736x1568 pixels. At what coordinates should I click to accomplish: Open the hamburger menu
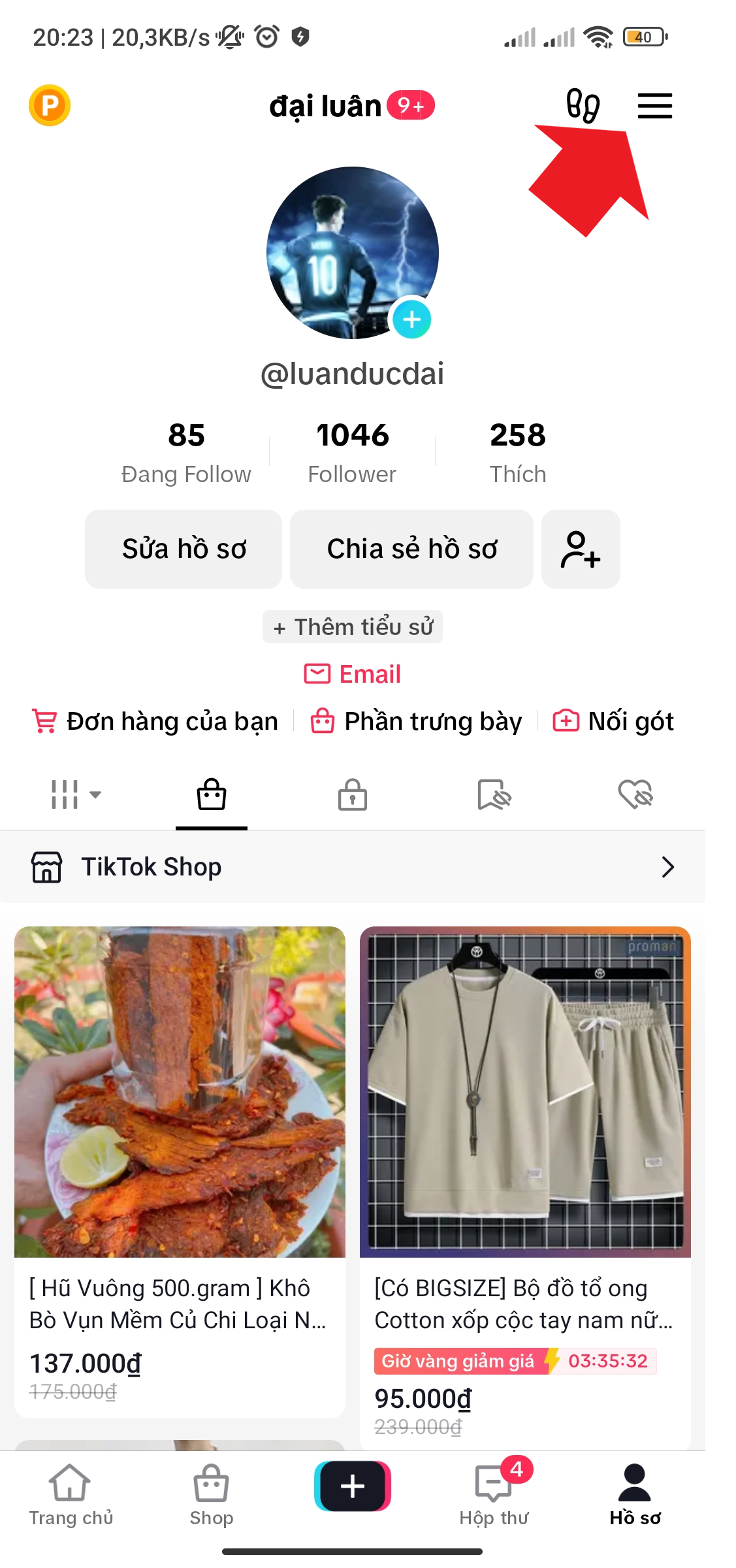(x=654, y=106)
